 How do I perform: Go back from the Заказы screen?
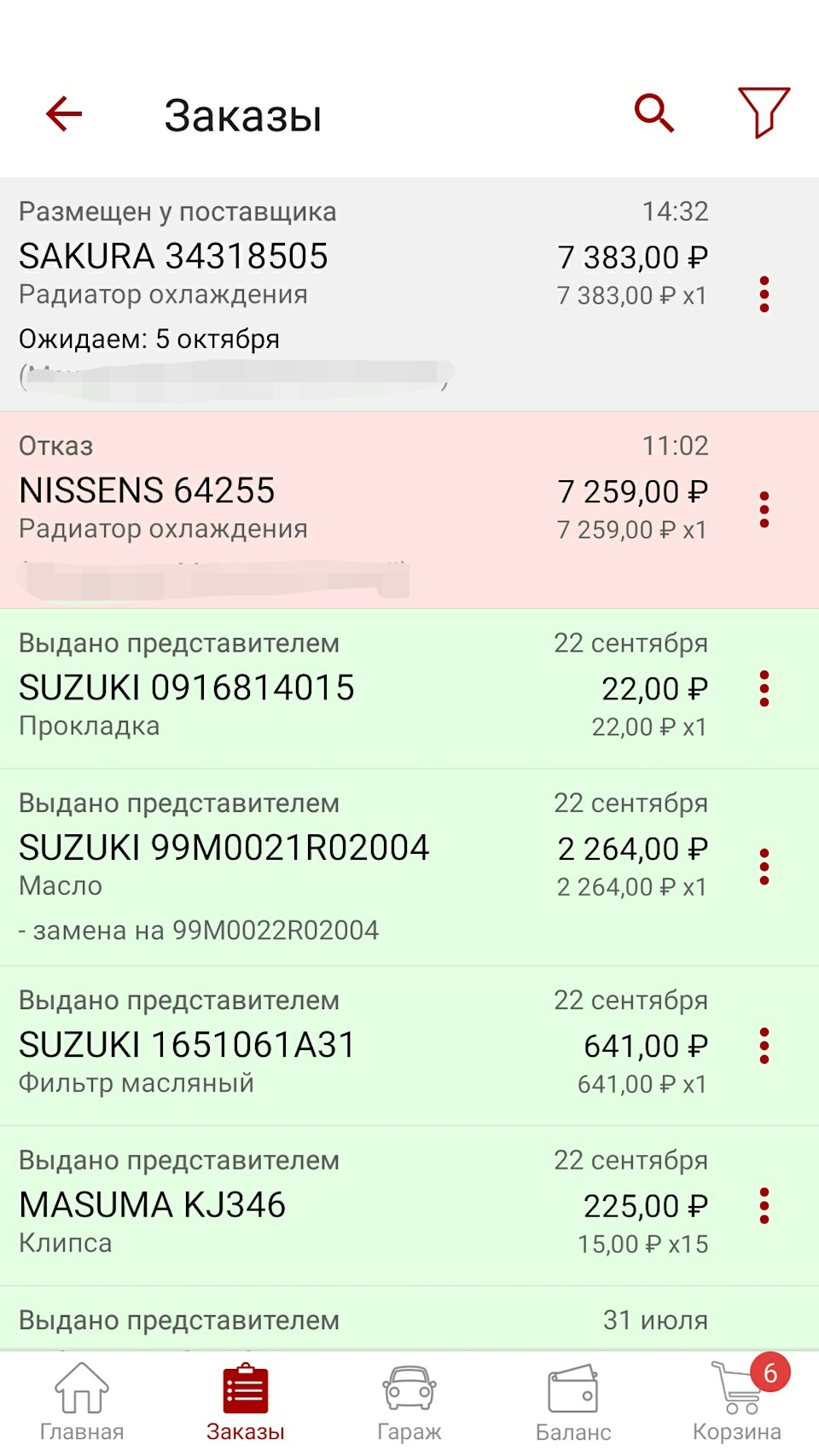pyautogui.click(x=64, y=114)
